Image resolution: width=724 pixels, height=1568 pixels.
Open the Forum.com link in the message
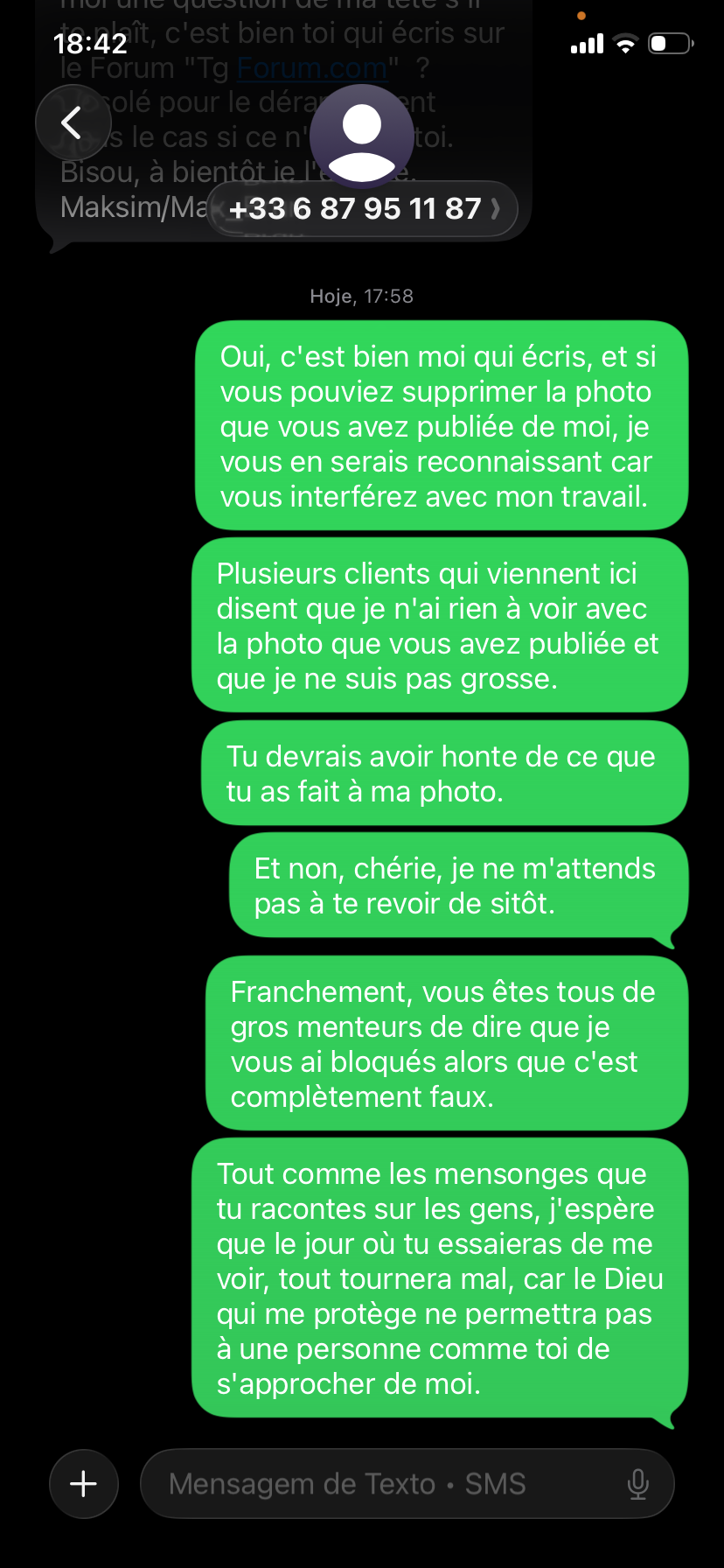click(311, 68)
